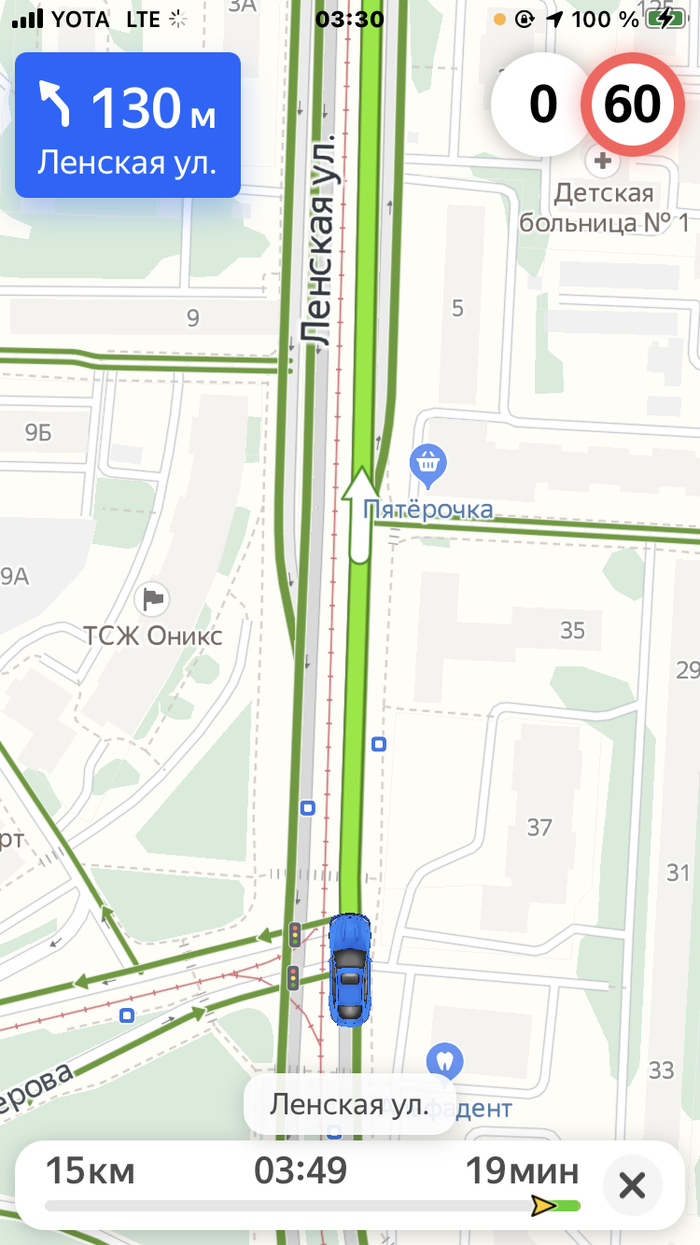Close the route with the X button

click(632, 1186)
